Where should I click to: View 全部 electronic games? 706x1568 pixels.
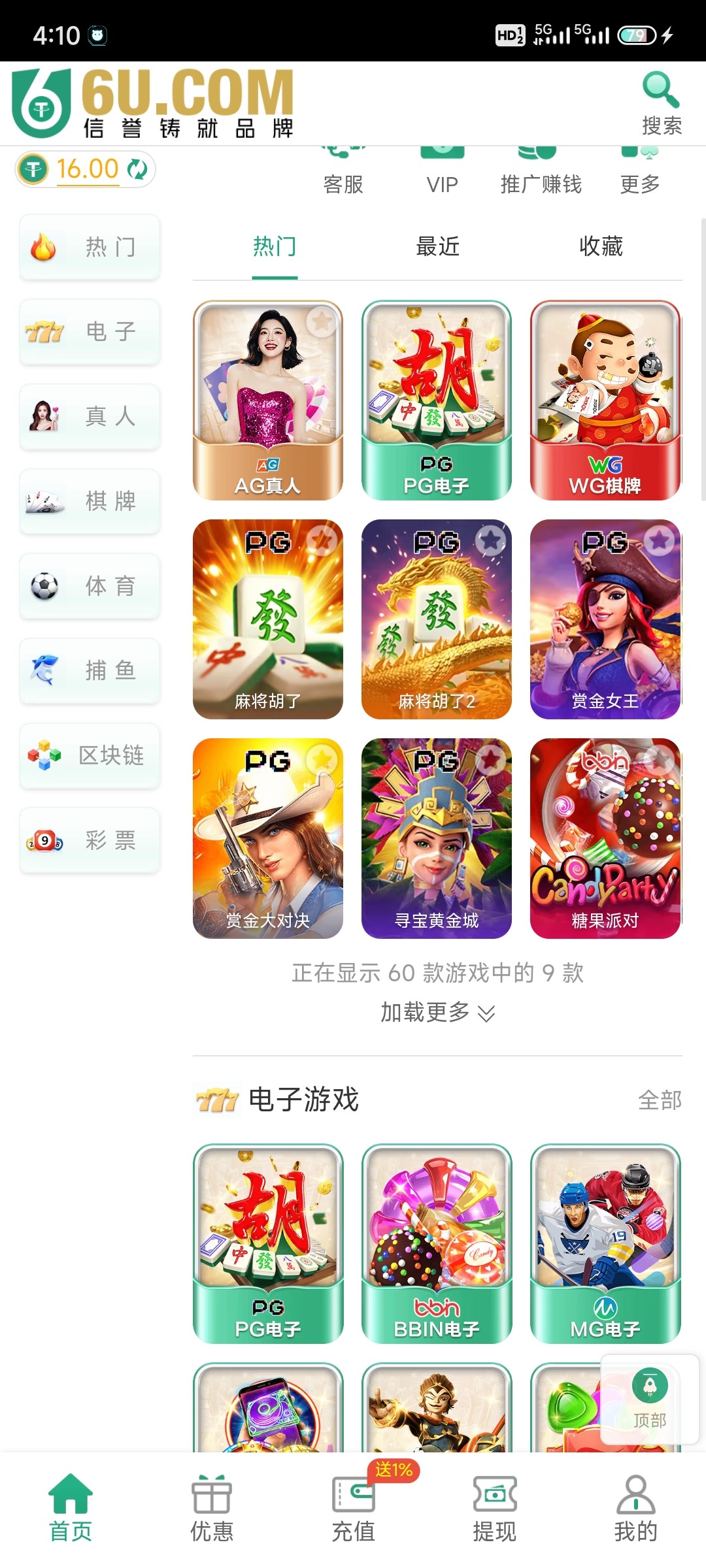[x=660, y=1100]
